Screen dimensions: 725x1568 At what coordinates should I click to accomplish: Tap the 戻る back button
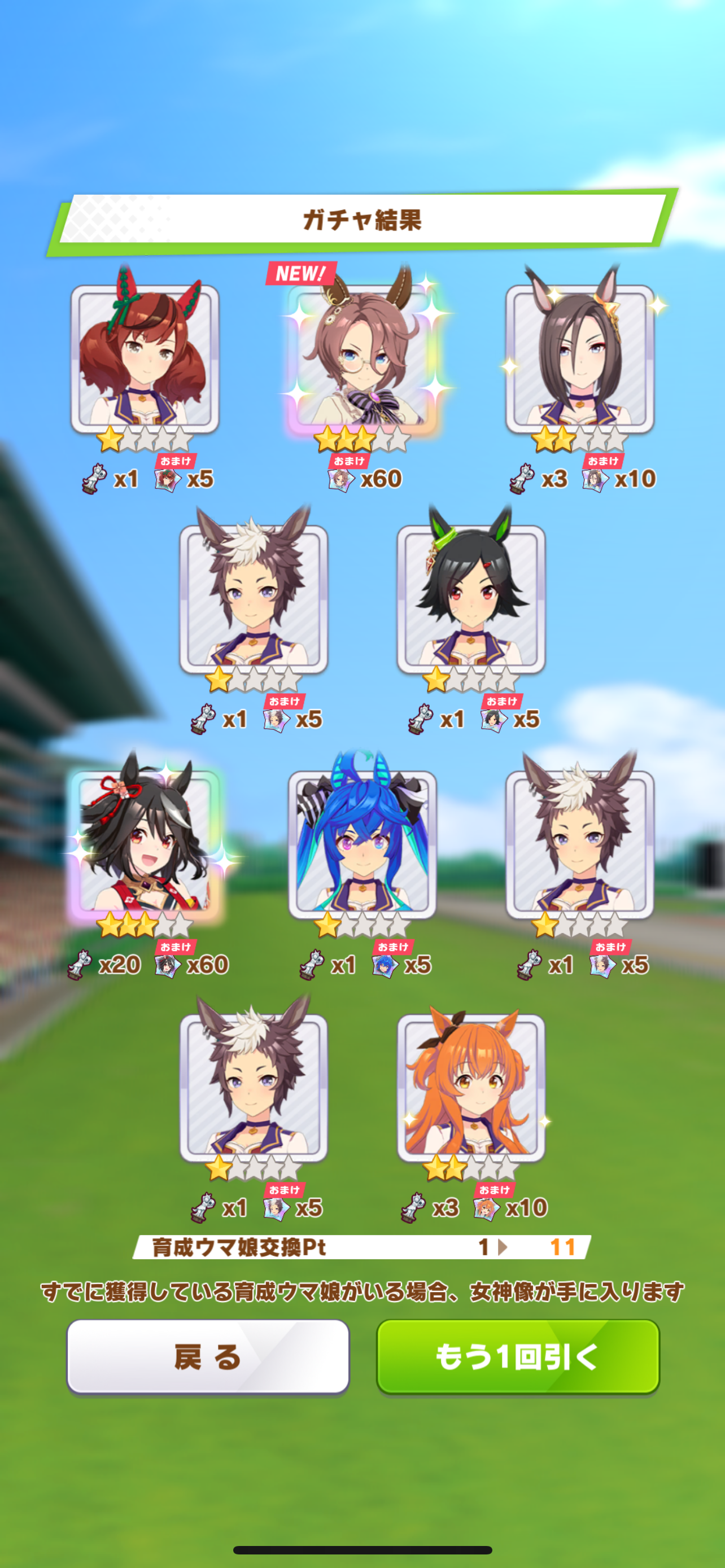coord(208,1356)
